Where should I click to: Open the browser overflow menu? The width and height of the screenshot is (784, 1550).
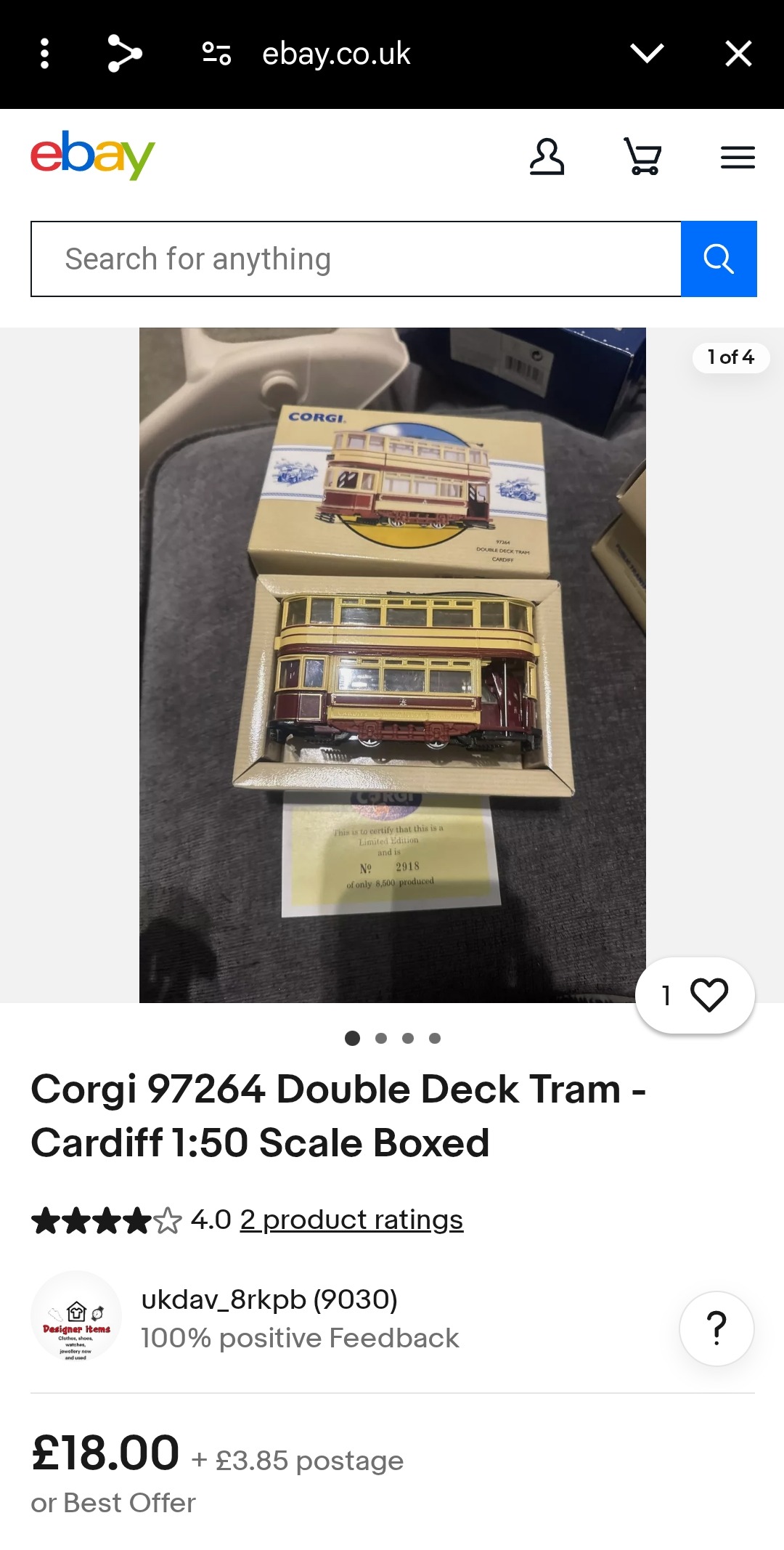click(x=44, y=54)
